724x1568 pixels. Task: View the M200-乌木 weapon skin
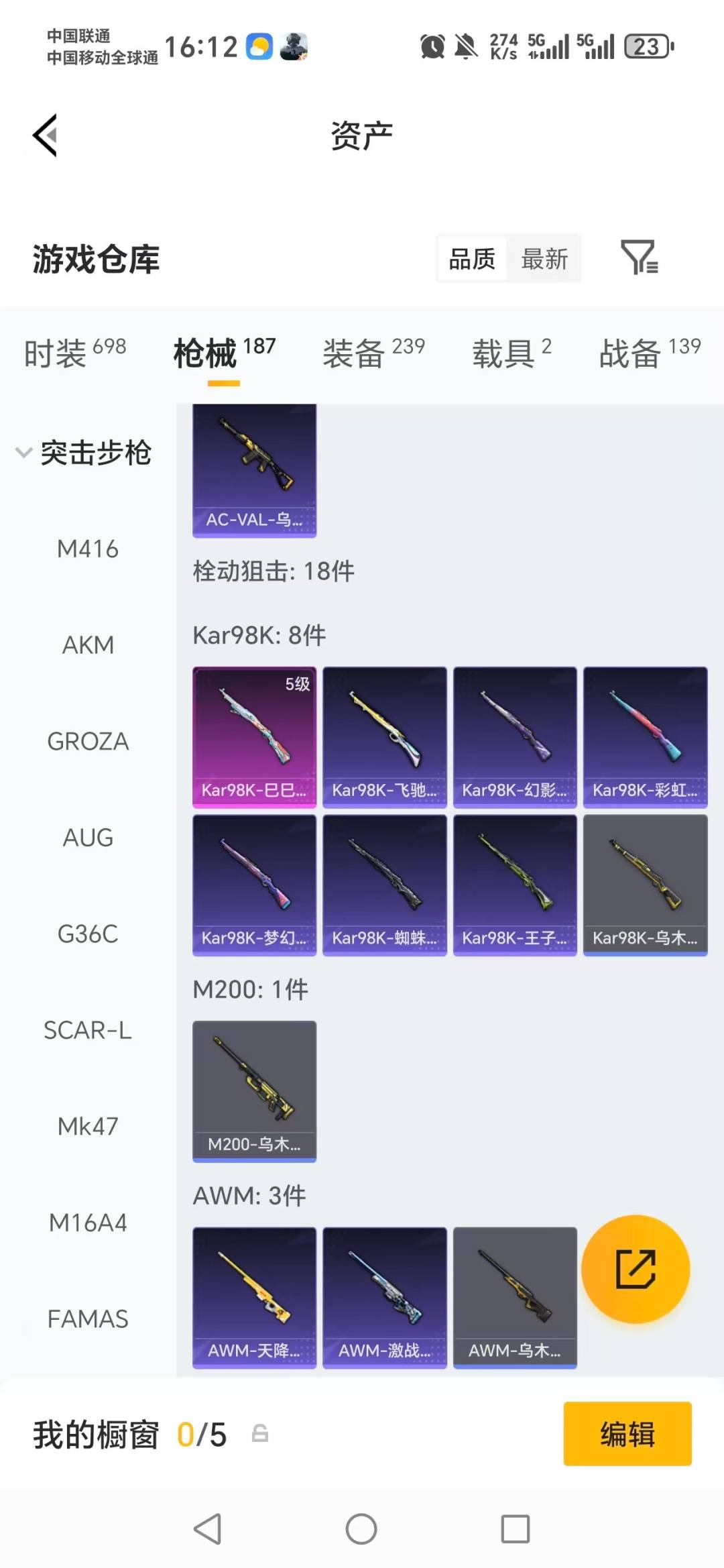tap(253, 1090)
